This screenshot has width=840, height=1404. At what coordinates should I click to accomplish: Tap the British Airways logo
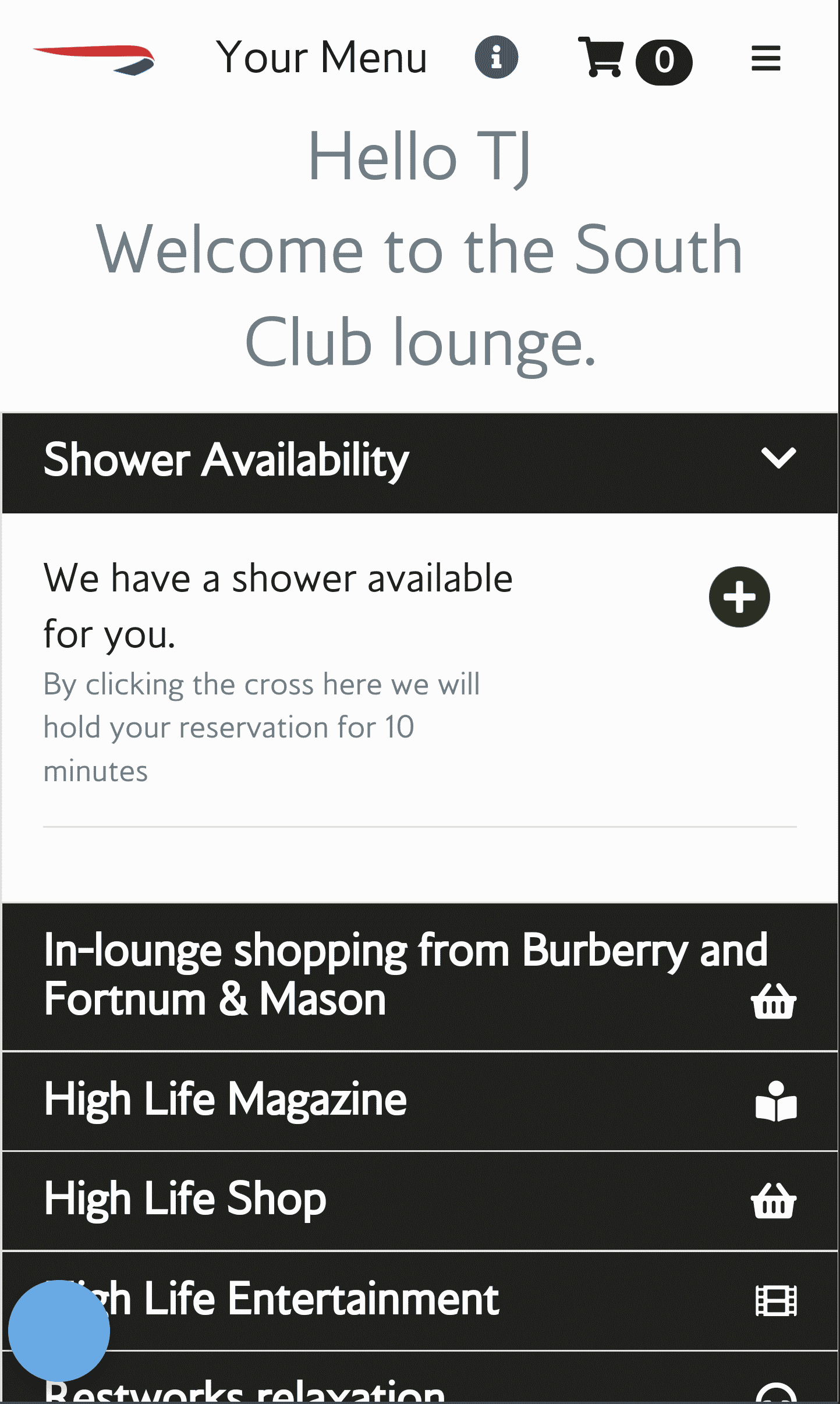(94, 59)
